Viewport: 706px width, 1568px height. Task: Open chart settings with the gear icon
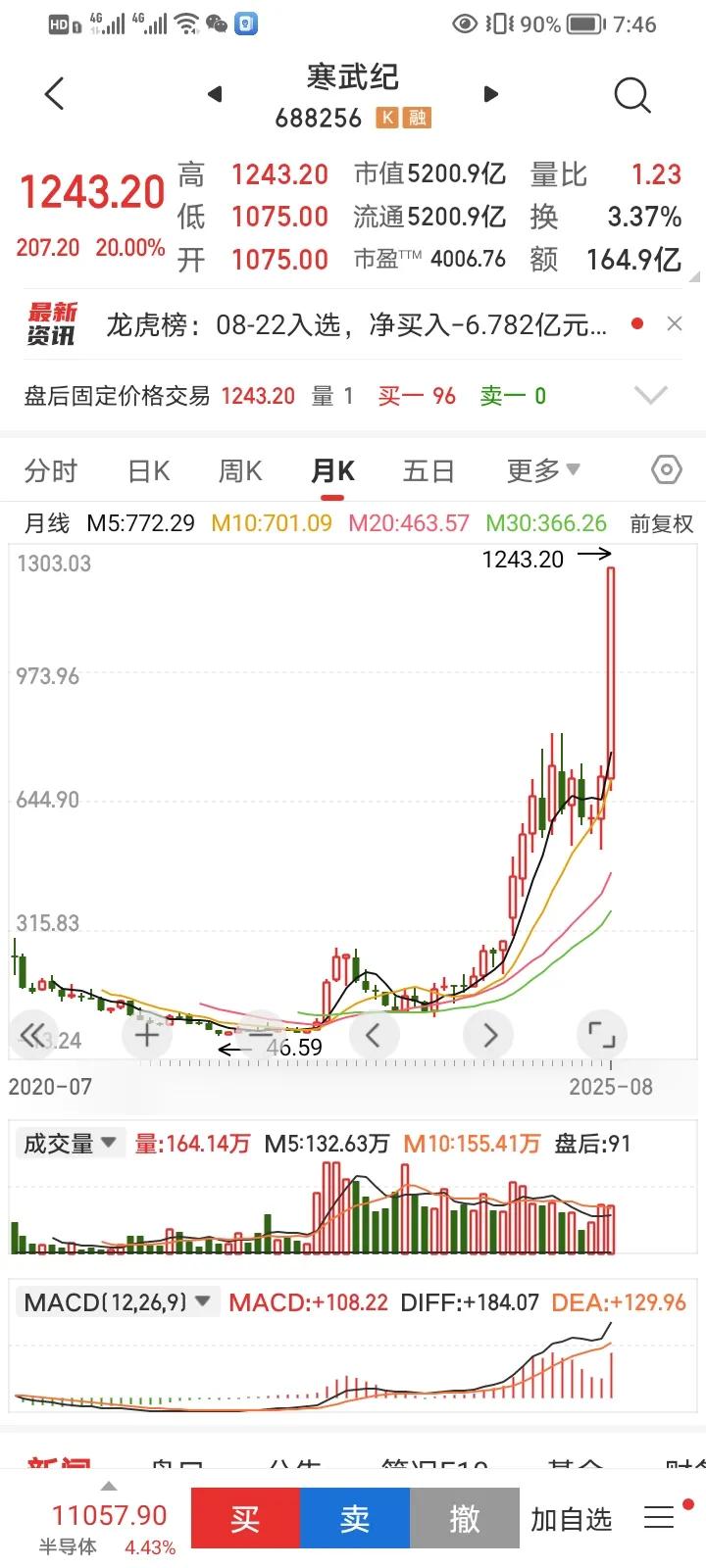pos(665,470)
